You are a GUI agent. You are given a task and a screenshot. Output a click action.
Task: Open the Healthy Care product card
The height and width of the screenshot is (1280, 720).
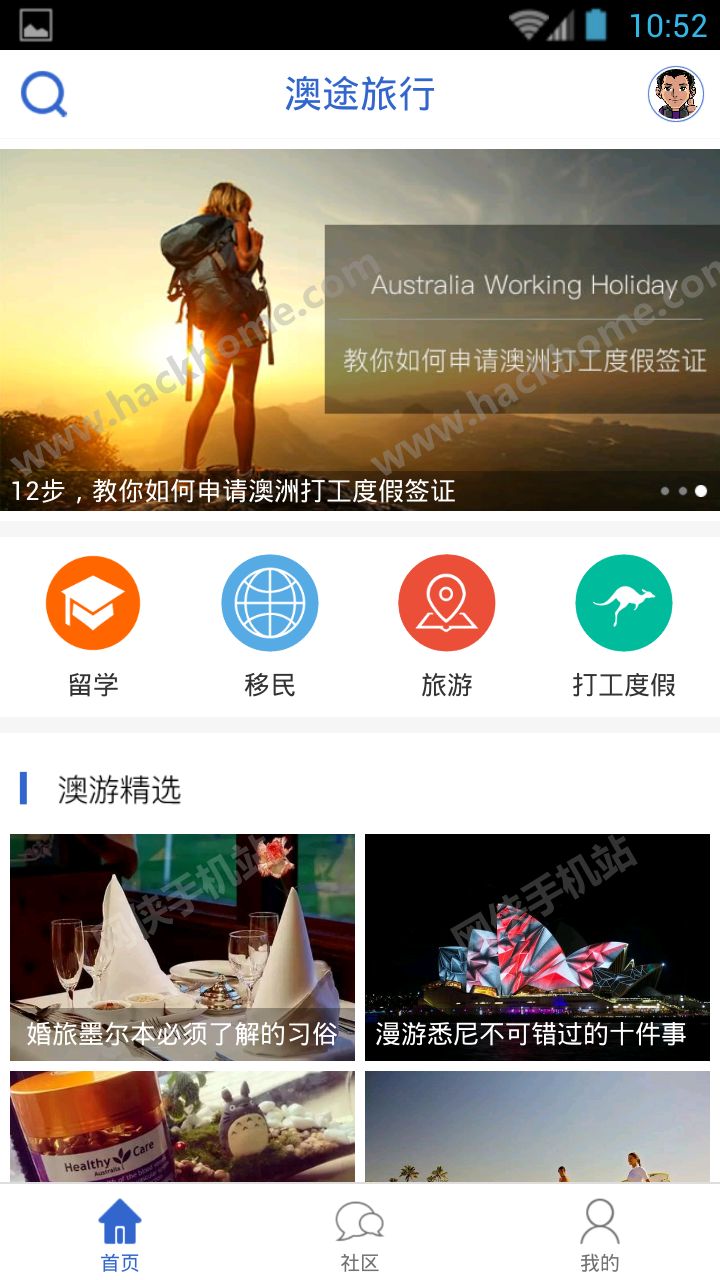(x=182, y=1127)
